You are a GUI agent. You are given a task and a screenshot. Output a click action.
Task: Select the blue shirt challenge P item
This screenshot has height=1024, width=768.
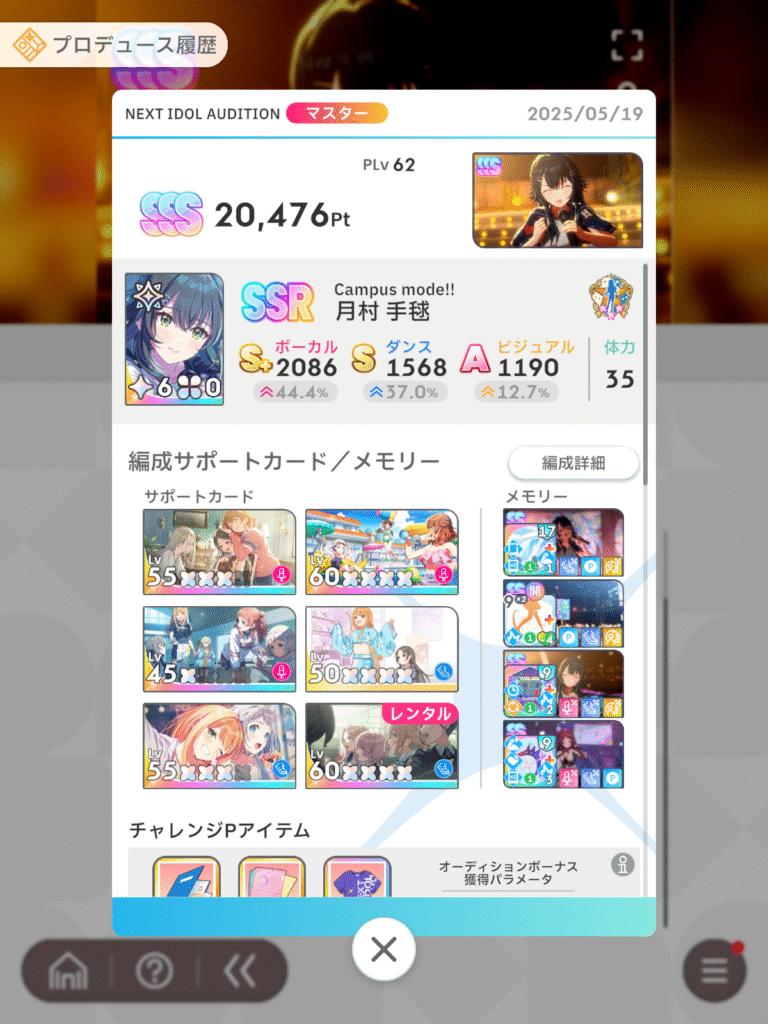[x=357, y=878]
